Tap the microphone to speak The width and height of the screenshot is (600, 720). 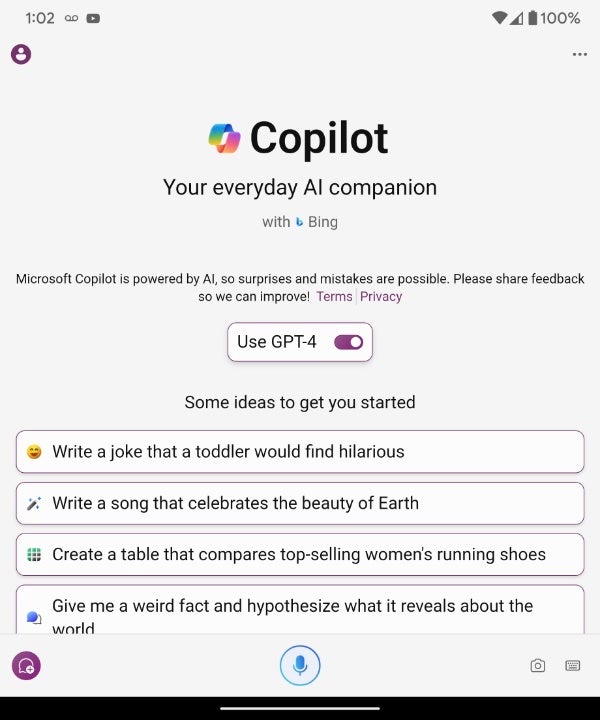click(x=300, y=665)
